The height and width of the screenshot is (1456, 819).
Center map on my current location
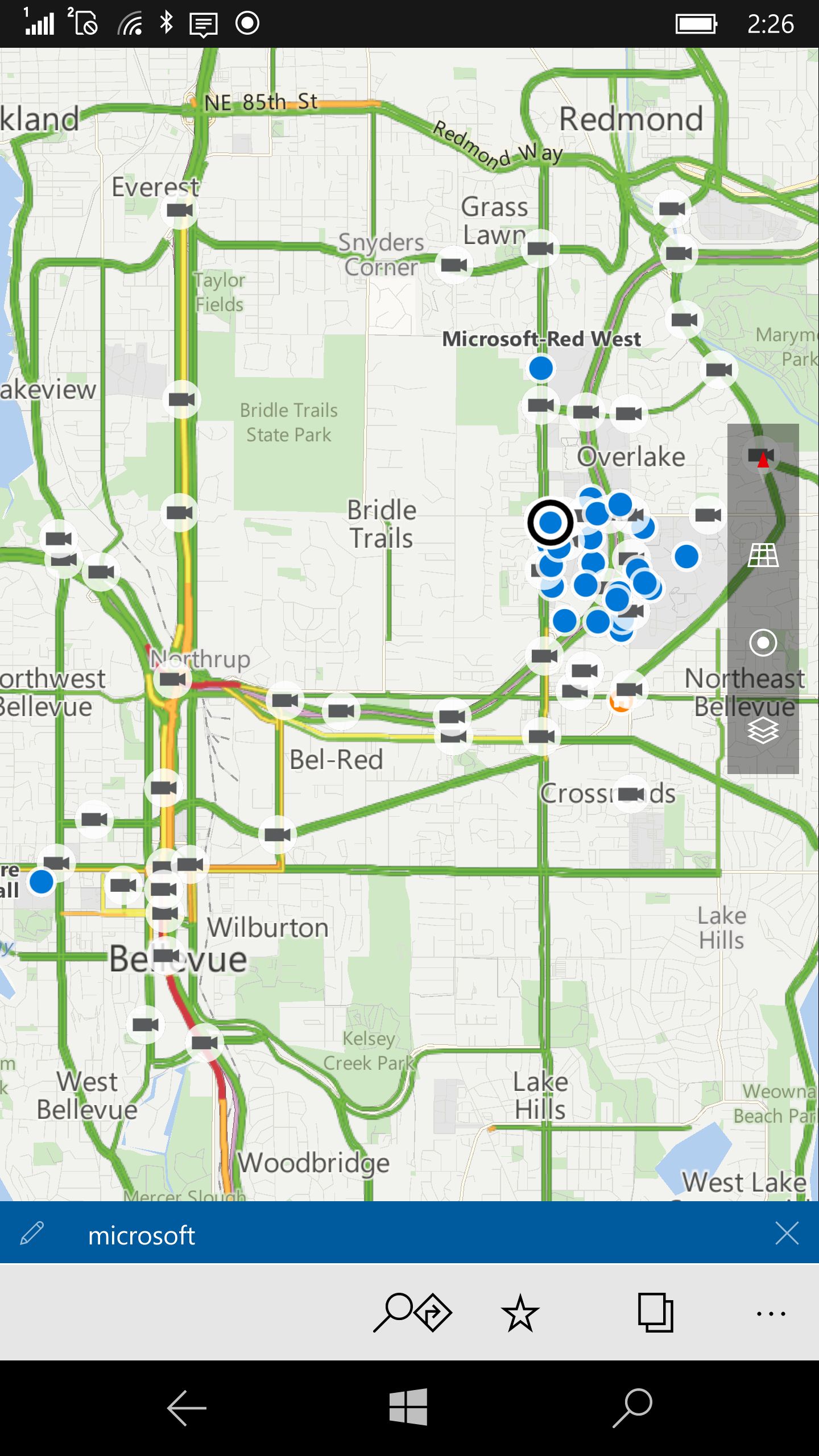click(x=763, y=643)
